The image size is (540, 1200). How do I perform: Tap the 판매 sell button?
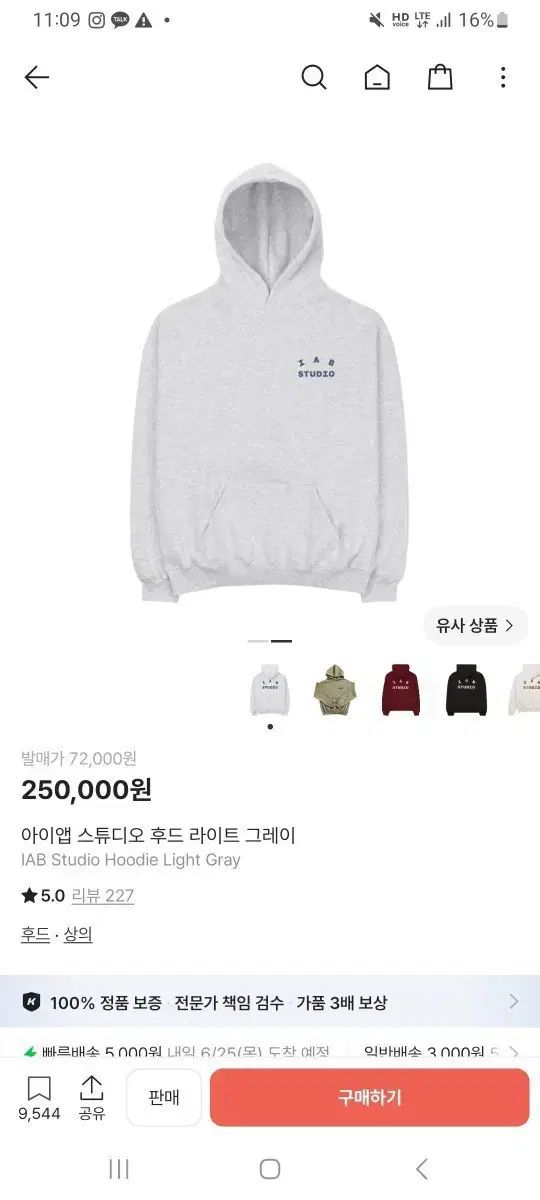[164, 1098]
